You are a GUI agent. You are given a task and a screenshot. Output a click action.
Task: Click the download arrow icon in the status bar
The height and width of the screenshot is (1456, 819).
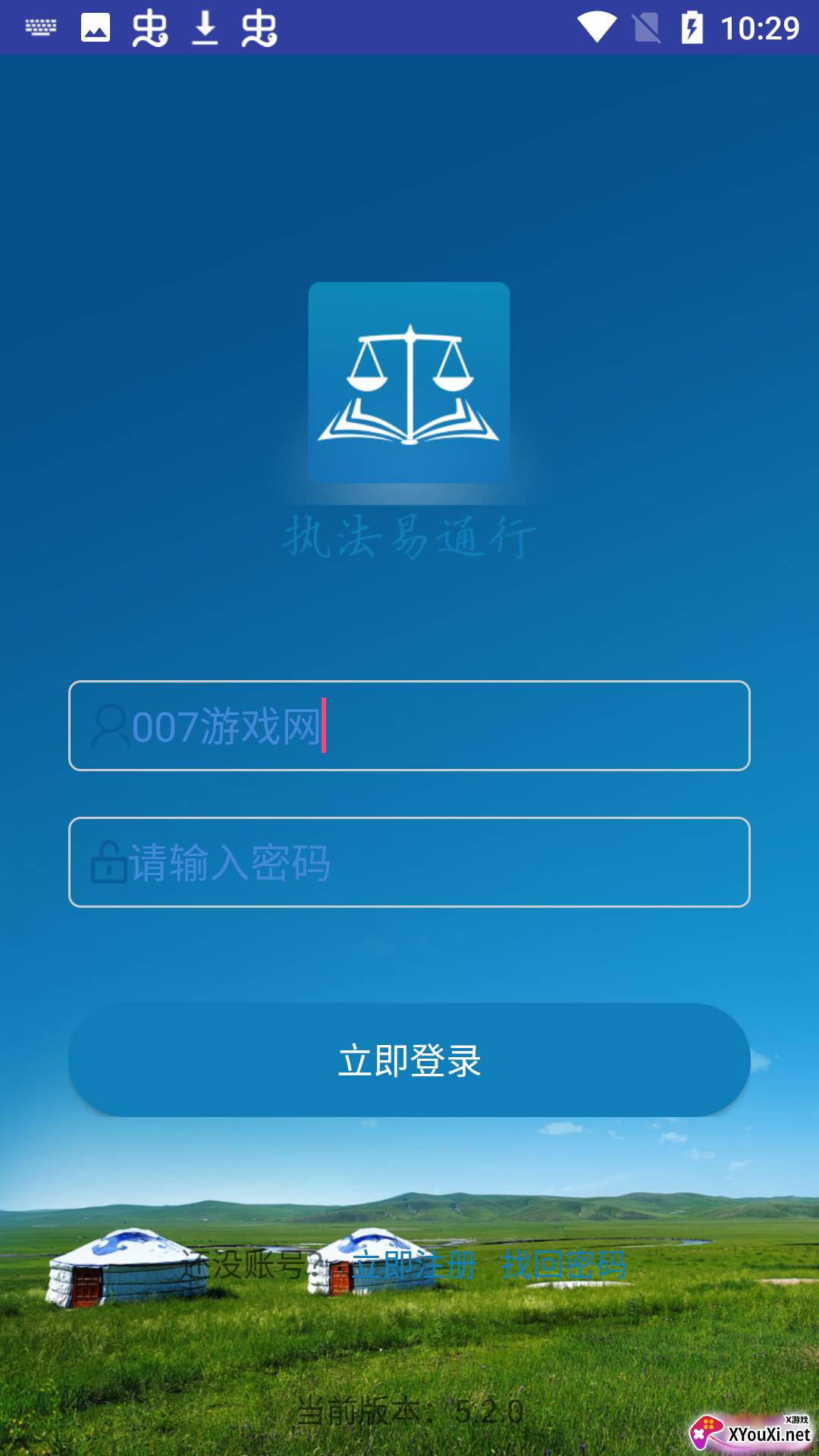[x=205, y=29]
